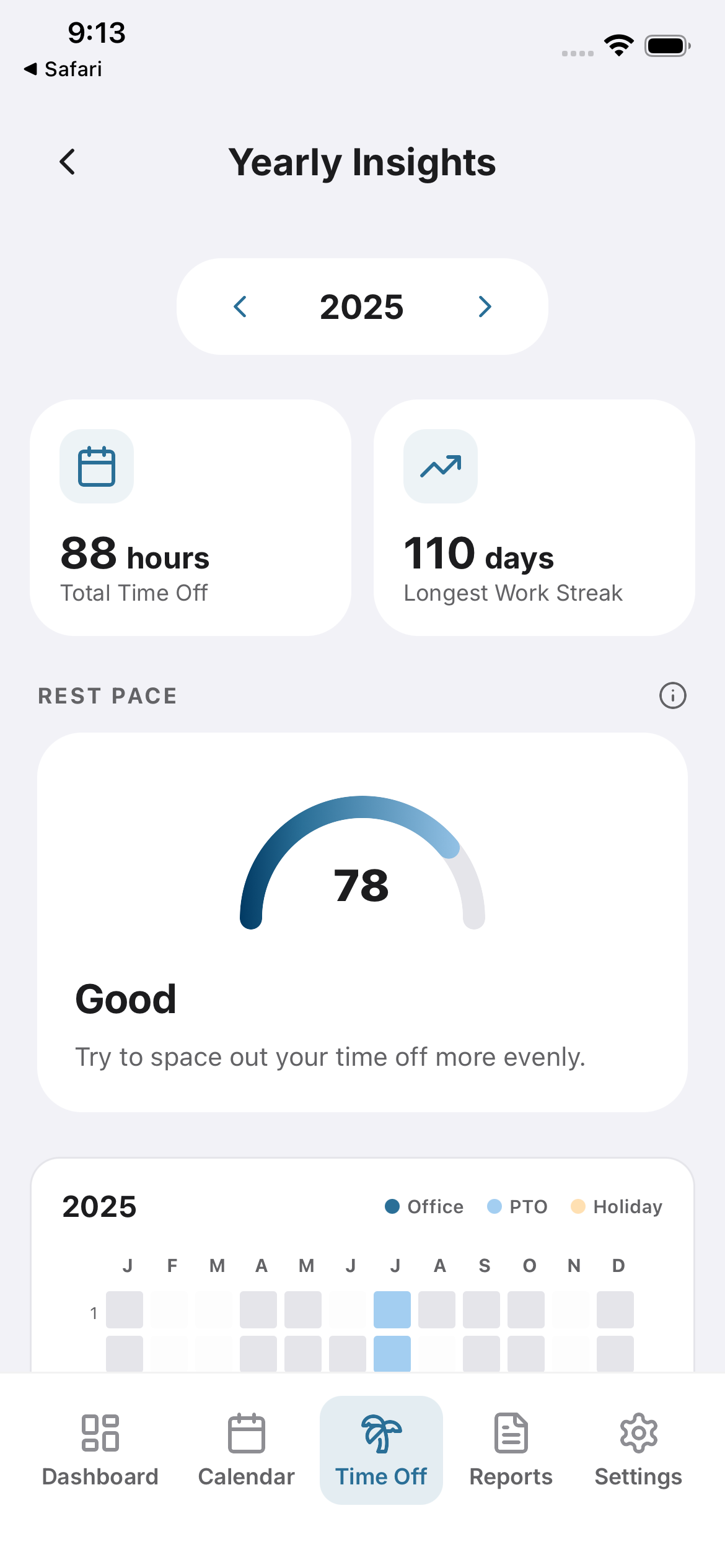Toggle the Holiday legend indicator

[x=578, y=1206]
